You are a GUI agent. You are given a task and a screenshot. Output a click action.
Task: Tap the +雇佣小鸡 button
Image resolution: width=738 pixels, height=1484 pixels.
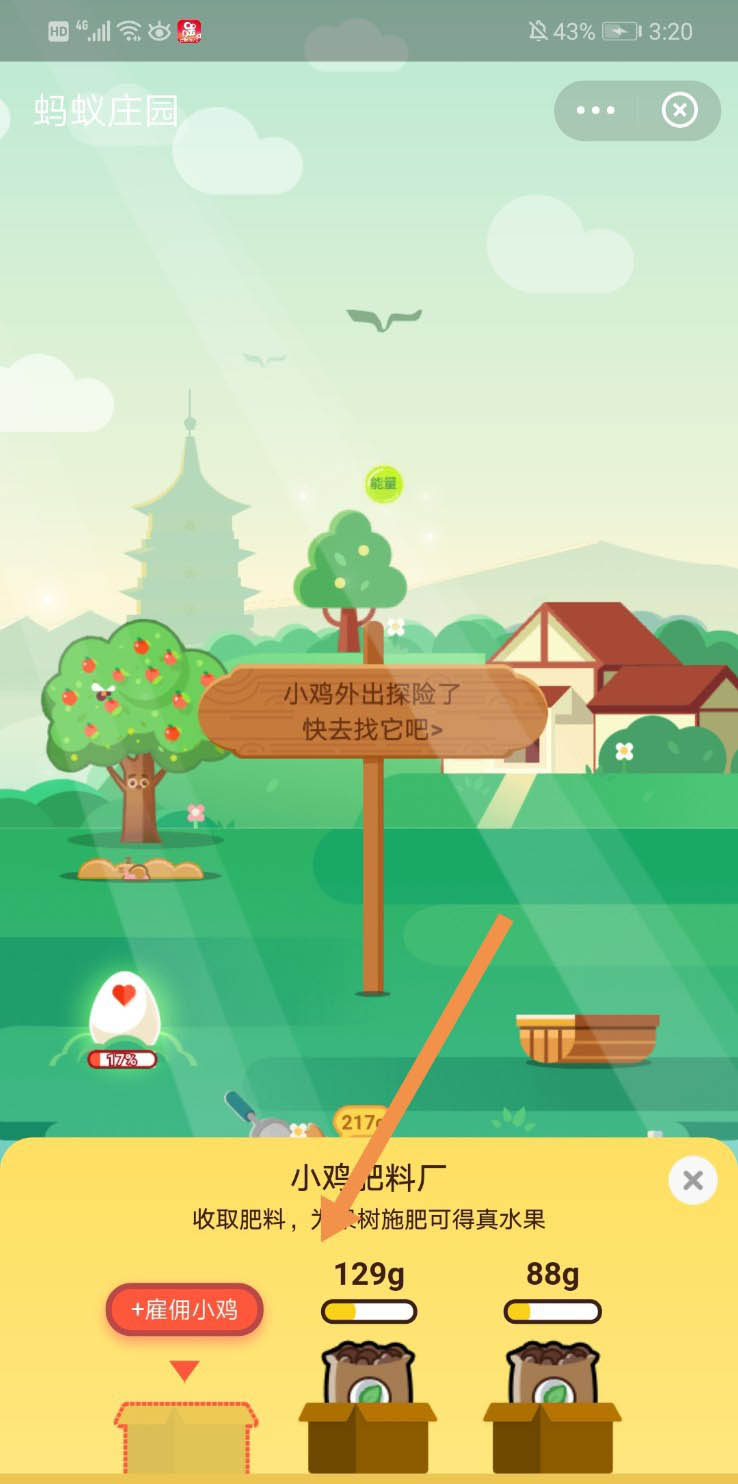coord(184,1309)
